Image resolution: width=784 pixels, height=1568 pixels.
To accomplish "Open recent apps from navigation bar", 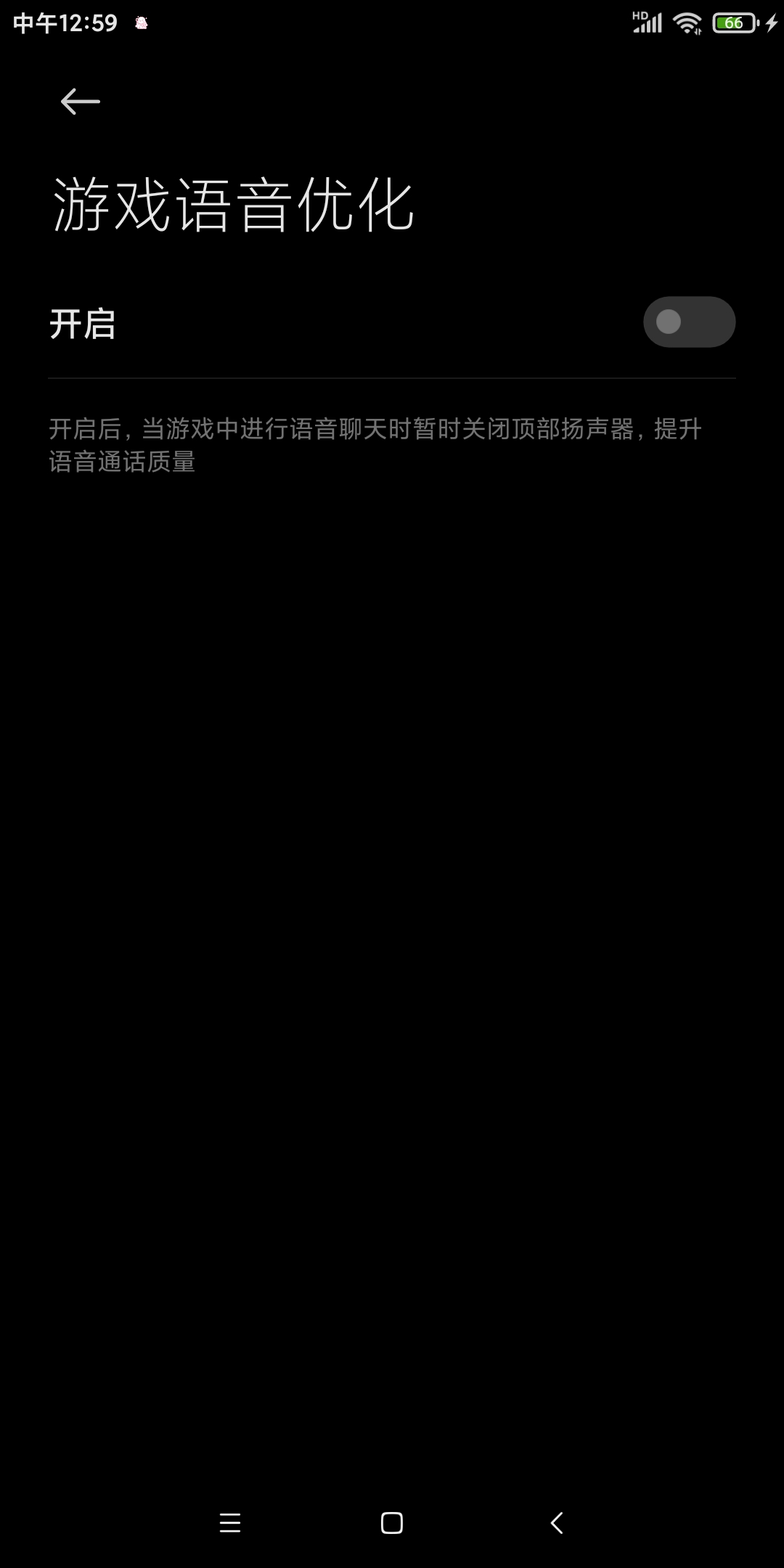I will pyautogui.click(x=230, y=1523).
